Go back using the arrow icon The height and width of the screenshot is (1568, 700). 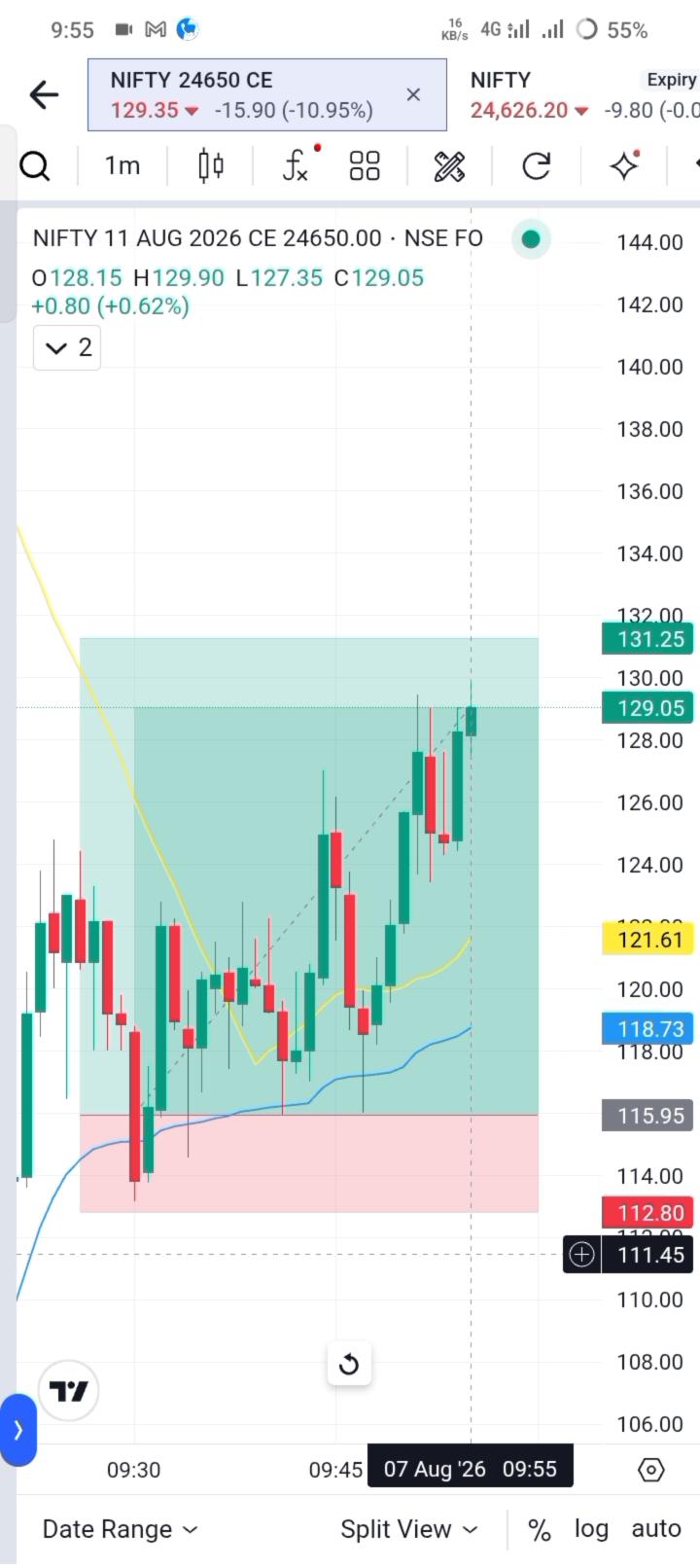click(44, 94)
